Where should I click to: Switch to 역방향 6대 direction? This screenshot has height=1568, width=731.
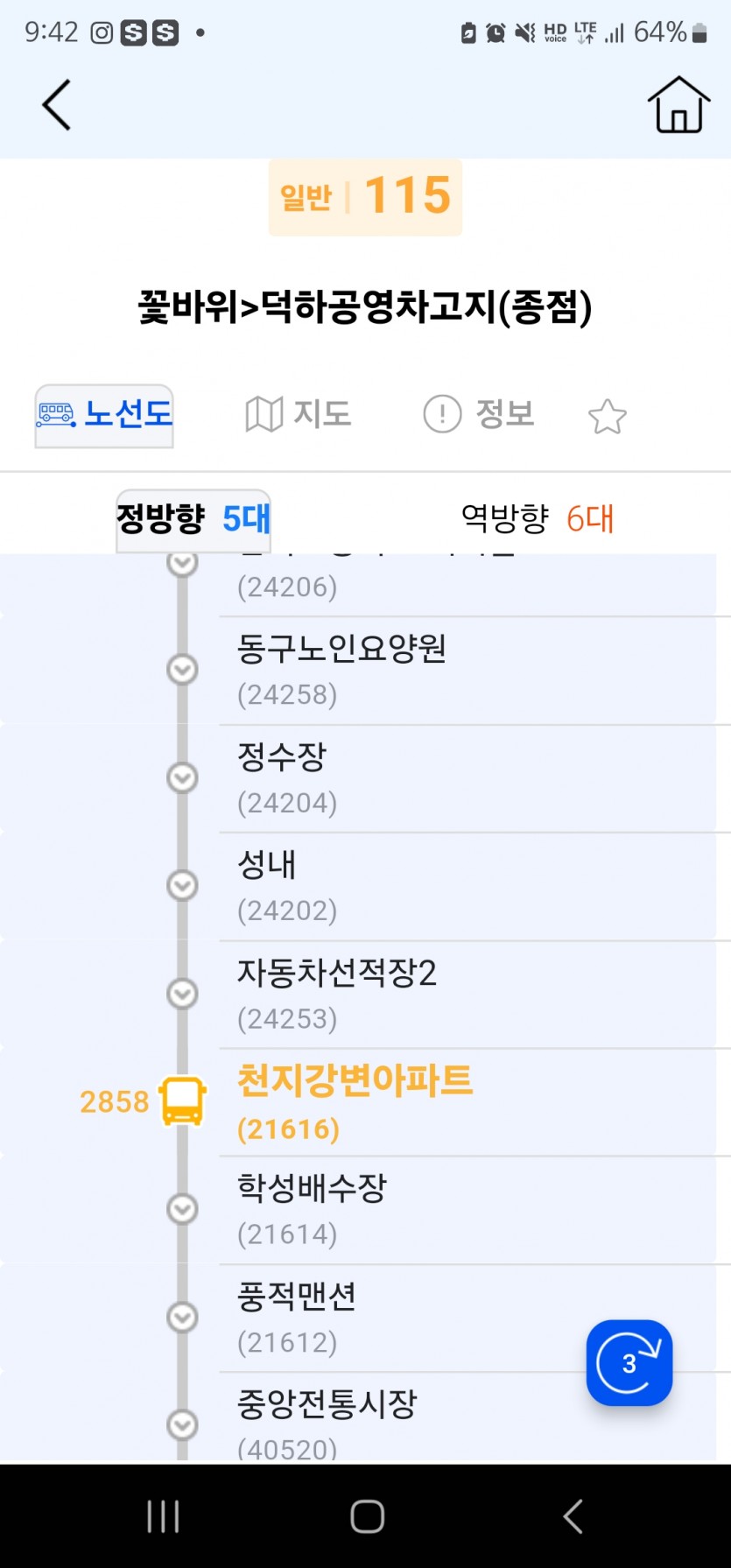click(x=538, y=518)
